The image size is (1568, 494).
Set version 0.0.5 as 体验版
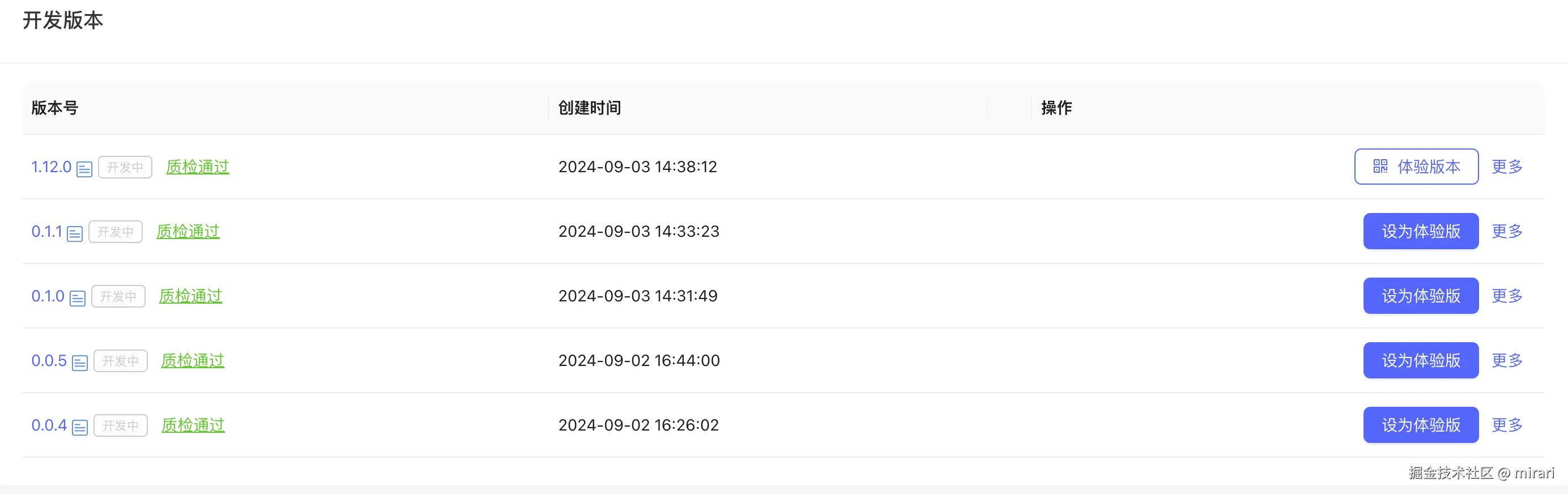pos(1421,360)
